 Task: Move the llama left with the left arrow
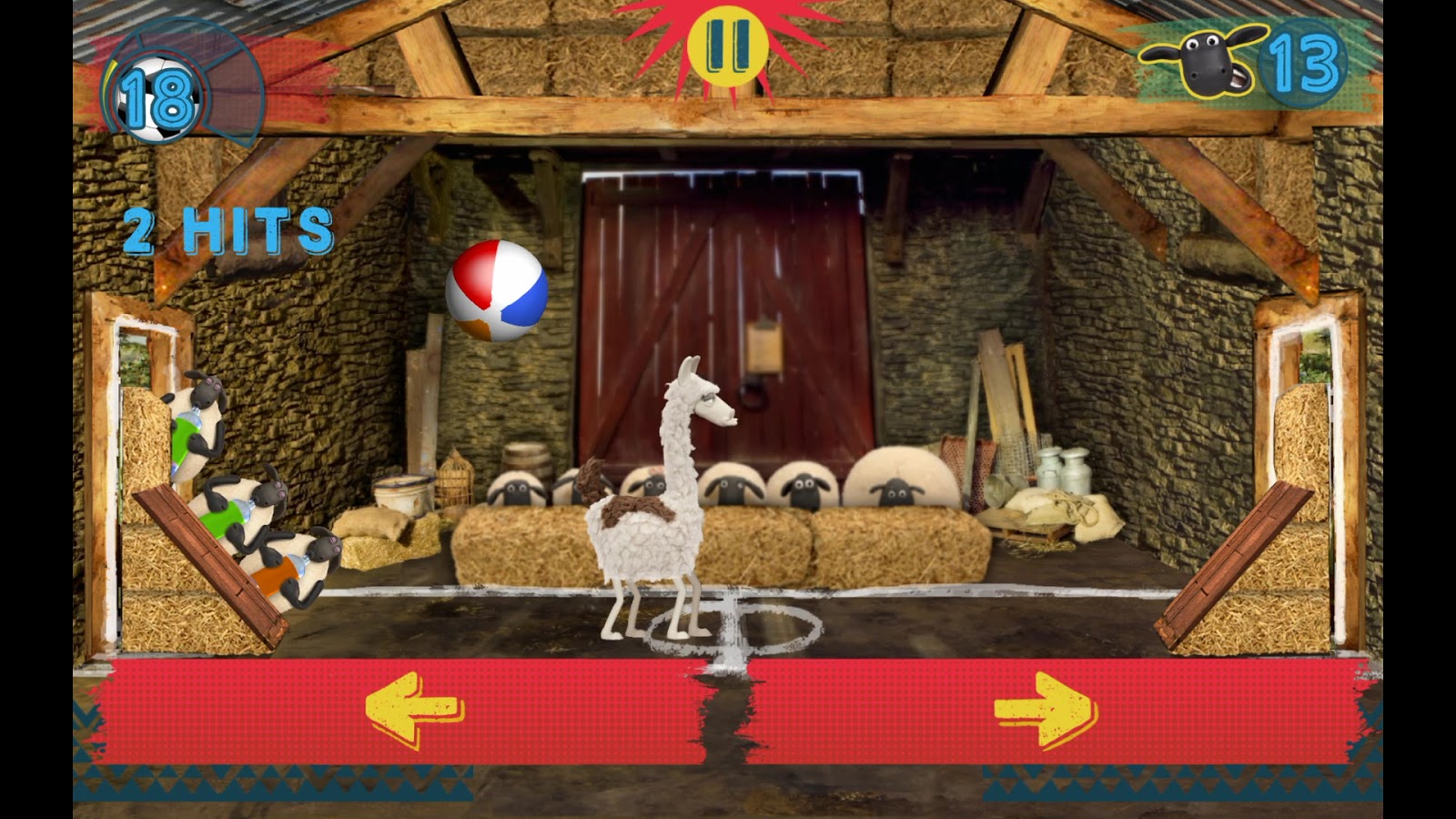pos(414,711)
